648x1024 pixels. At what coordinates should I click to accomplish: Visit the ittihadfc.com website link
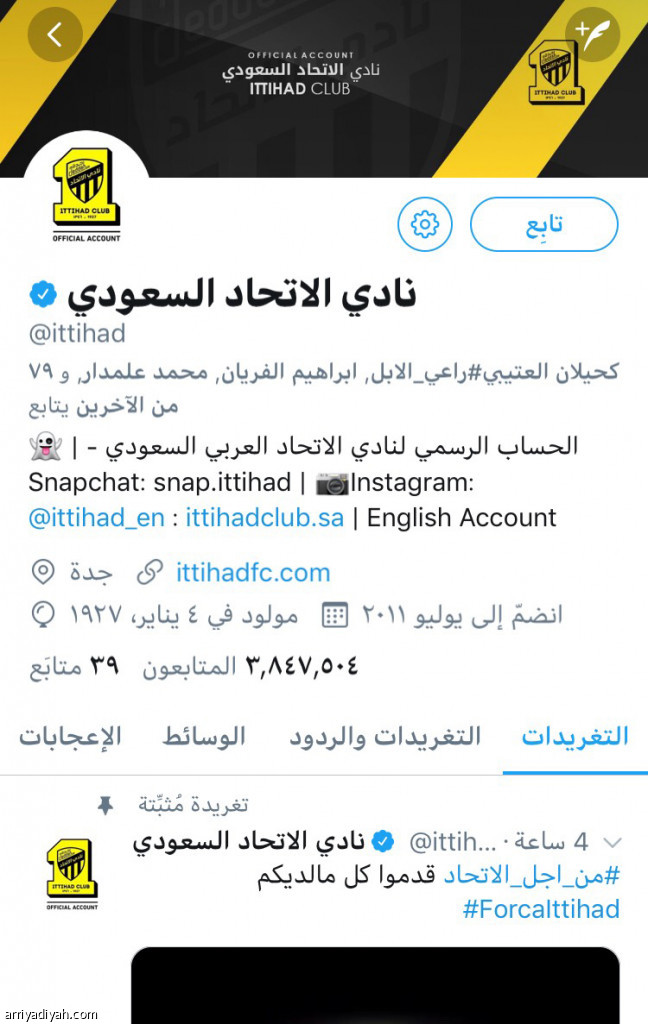pos(252,572)
